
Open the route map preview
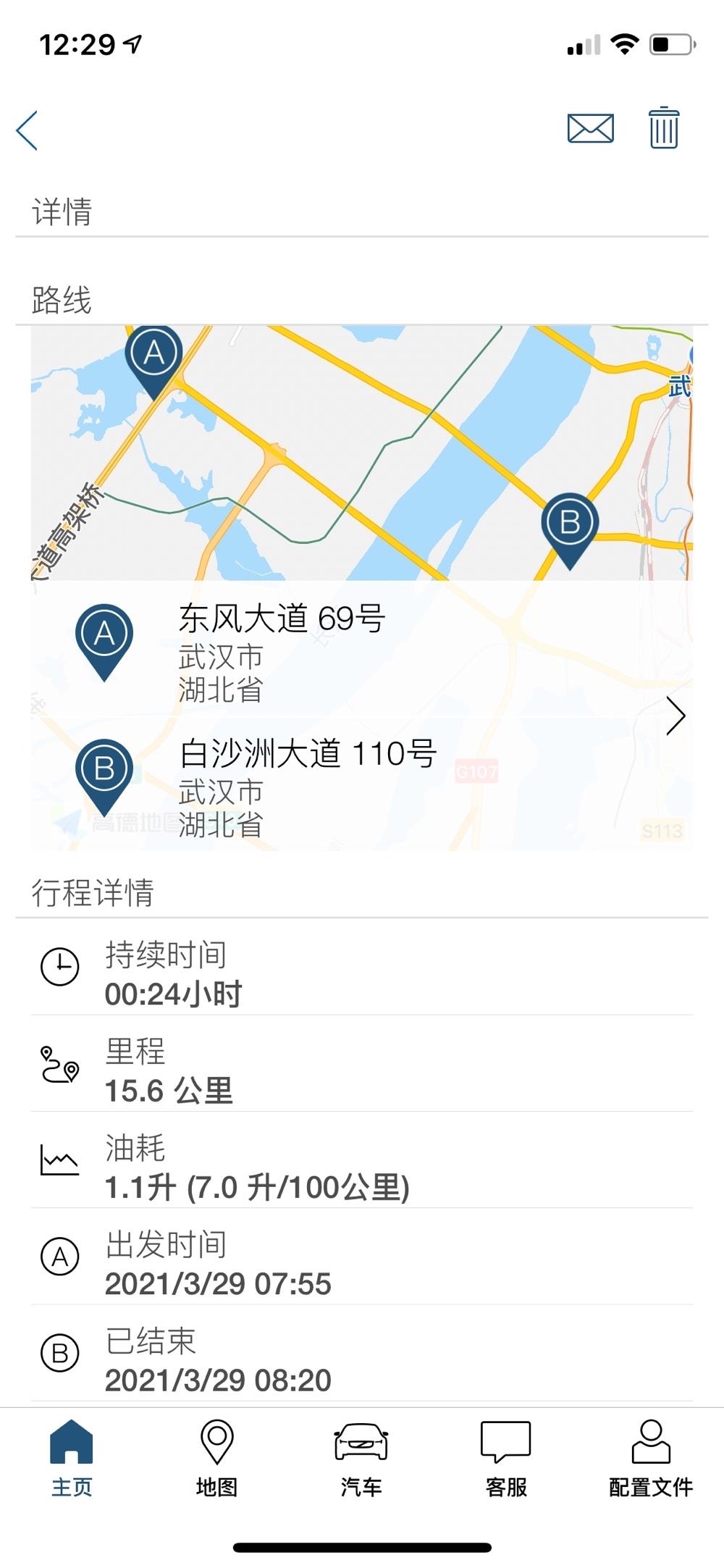[361, 453]
